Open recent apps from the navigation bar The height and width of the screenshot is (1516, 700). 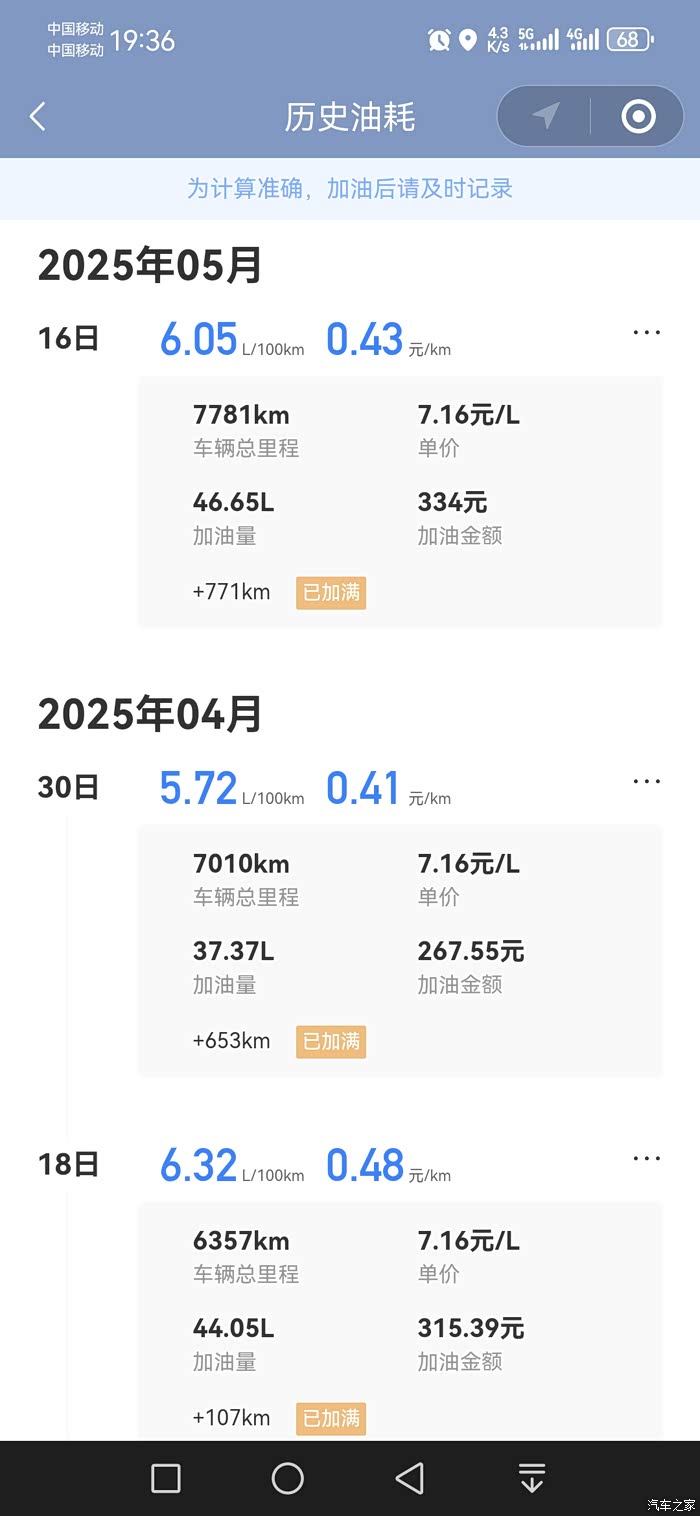[x=166, y=1478]
